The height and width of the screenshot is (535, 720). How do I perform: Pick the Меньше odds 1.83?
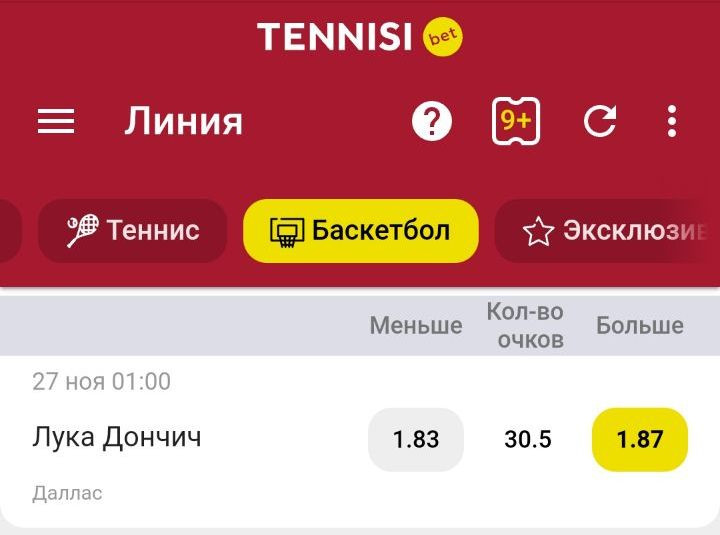pyautogui.click(x=416, y=439)
